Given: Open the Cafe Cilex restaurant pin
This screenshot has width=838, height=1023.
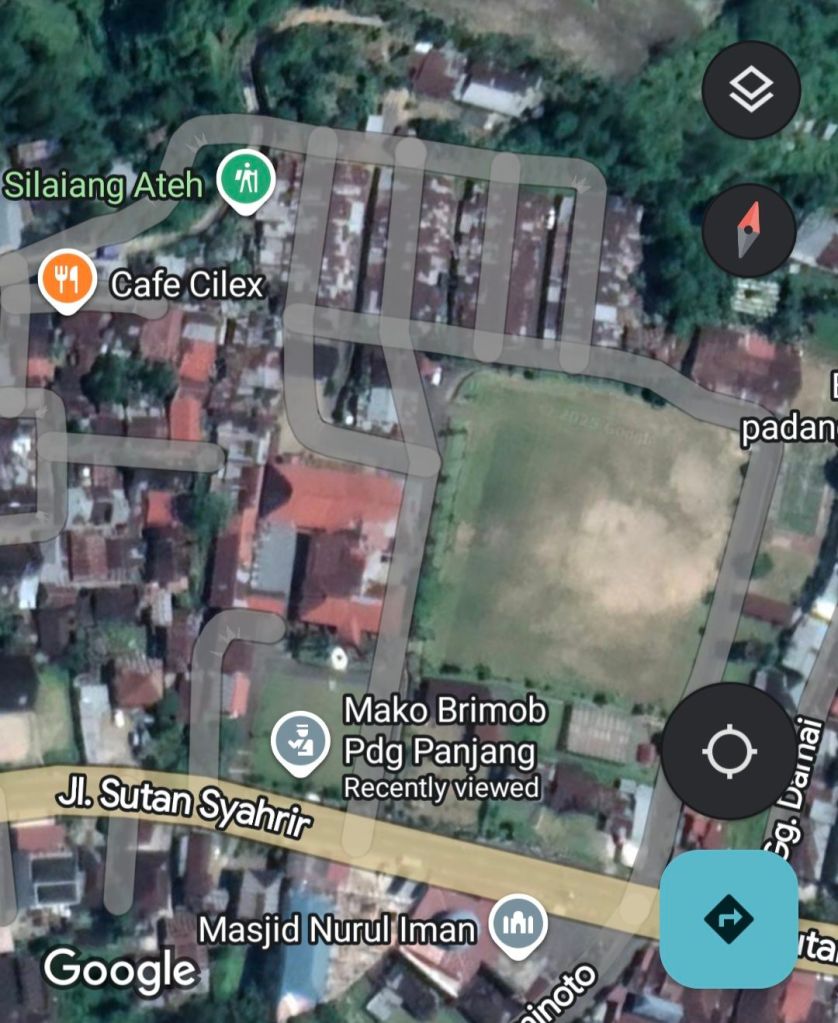Looking at the screenshot, I should tap(67, 280).
